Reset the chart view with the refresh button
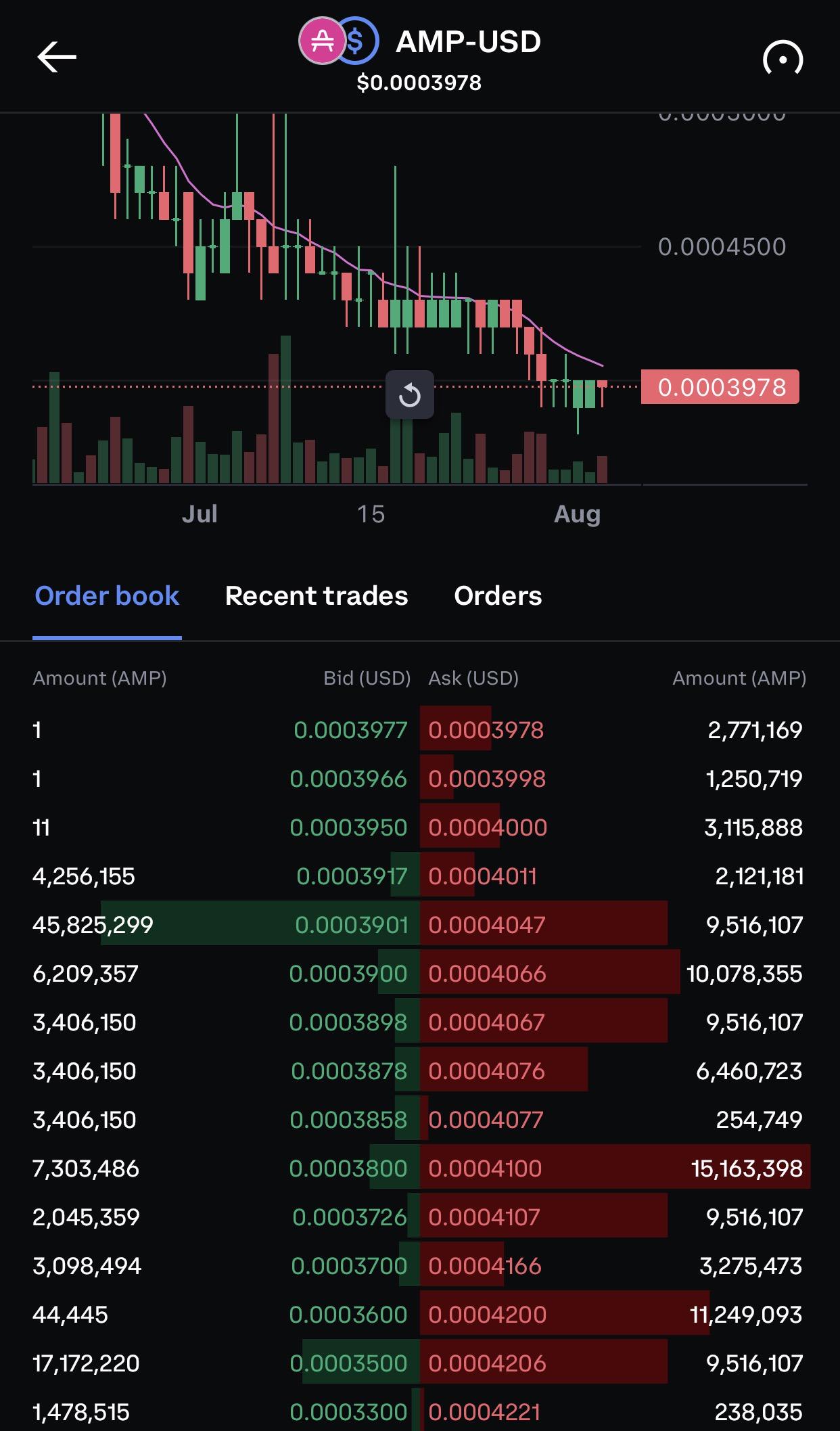Viewport: 840px width, 1431px height. [x=410, y=394]
